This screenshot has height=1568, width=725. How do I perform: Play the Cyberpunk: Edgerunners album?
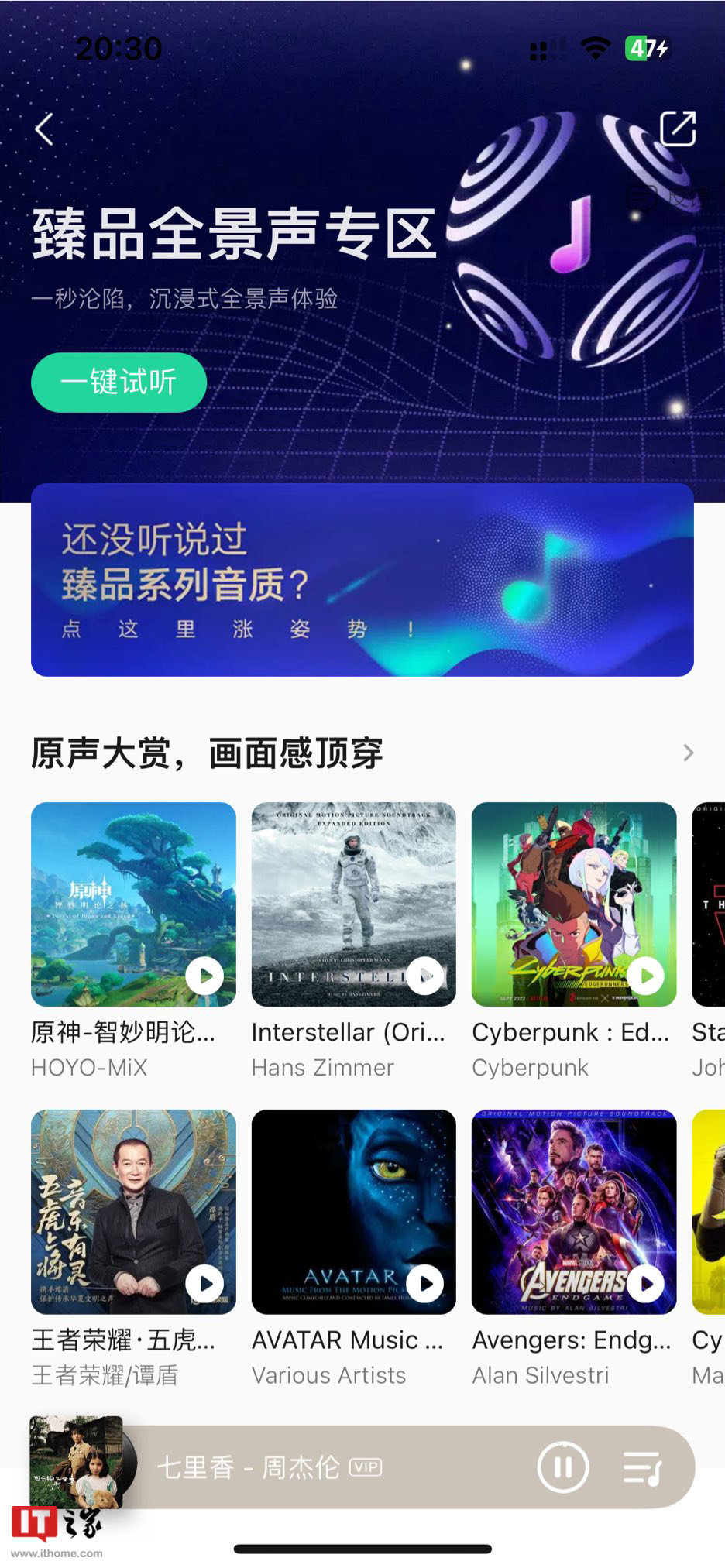click(x=645, y=976)
